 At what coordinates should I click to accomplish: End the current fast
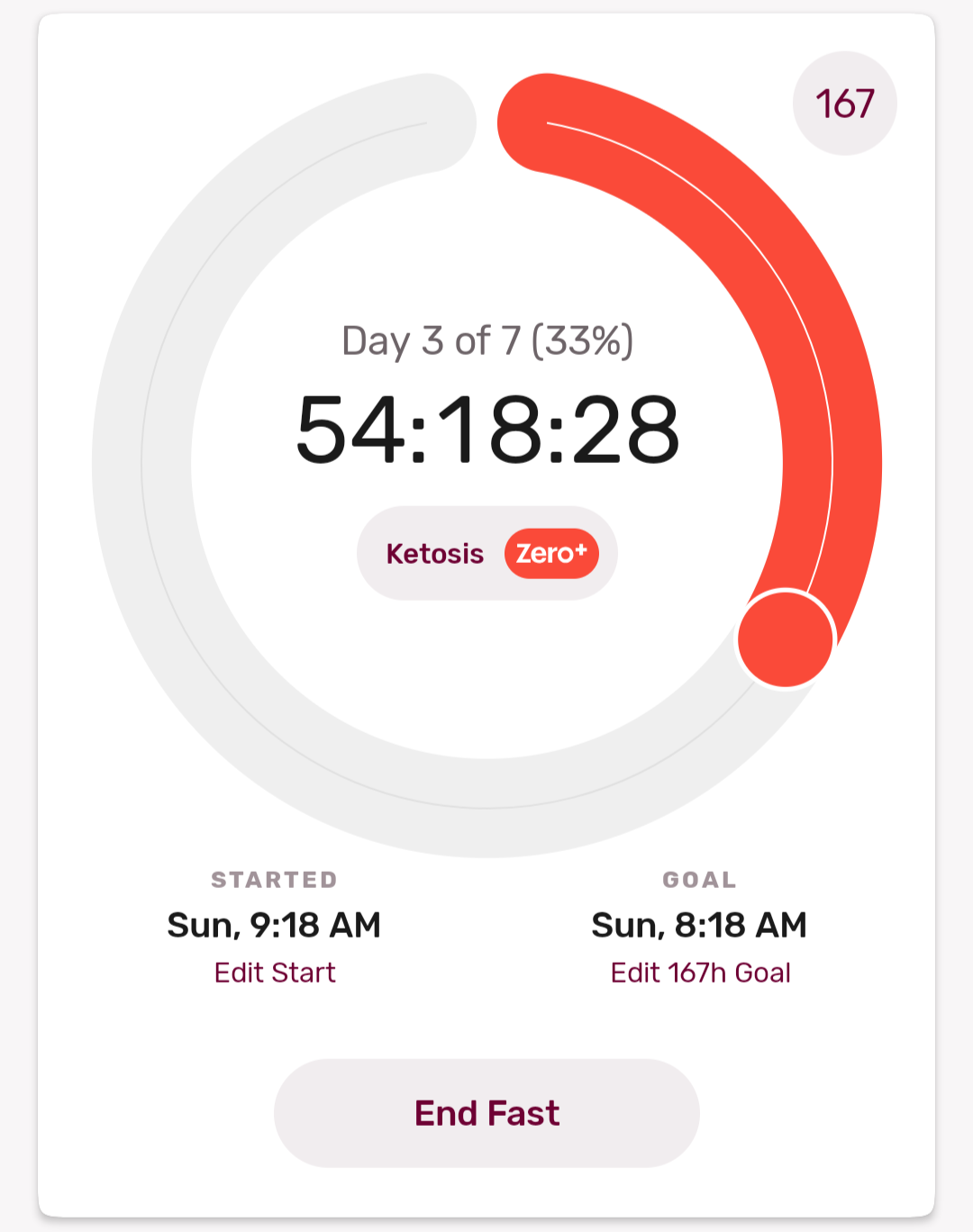486,1113
